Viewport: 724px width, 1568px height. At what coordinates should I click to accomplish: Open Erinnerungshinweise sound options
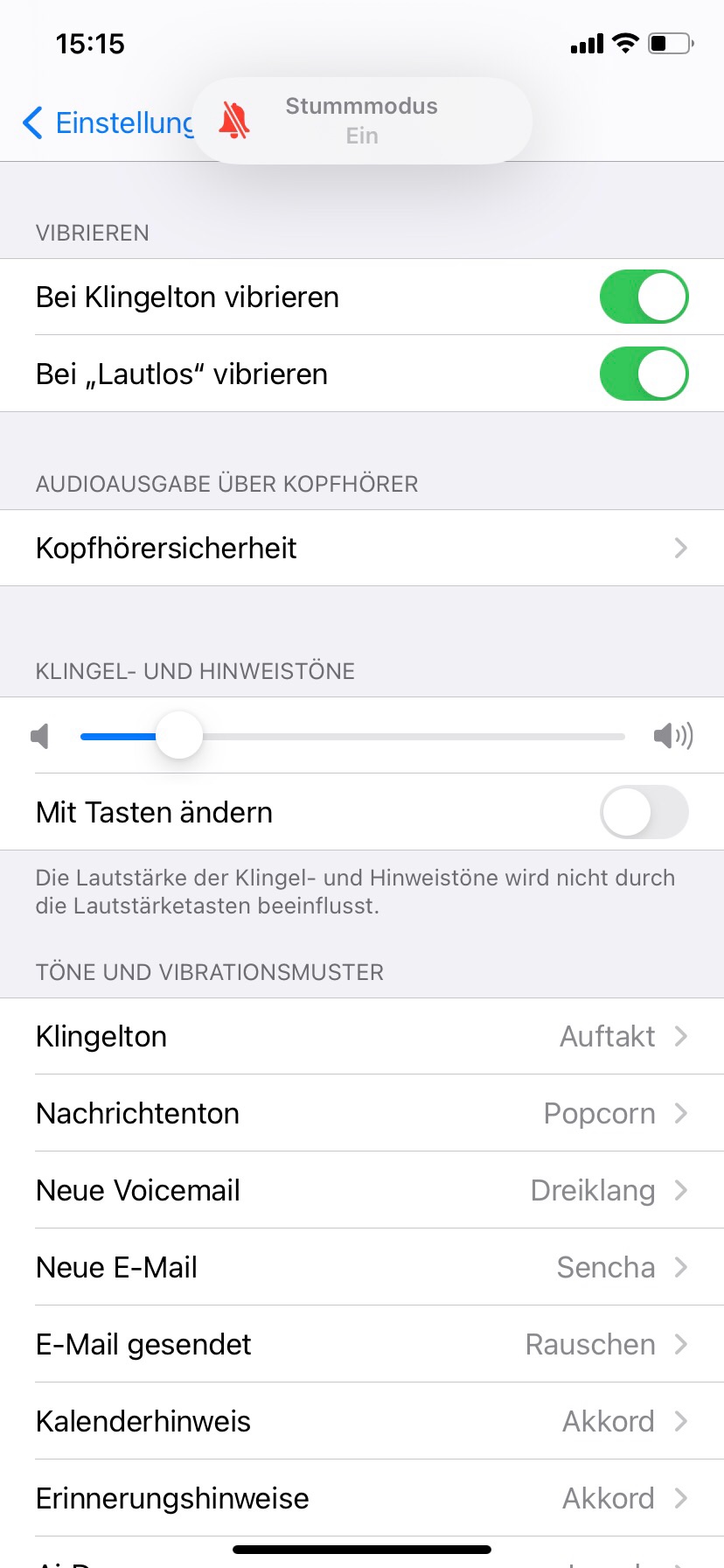point(362,1499)
